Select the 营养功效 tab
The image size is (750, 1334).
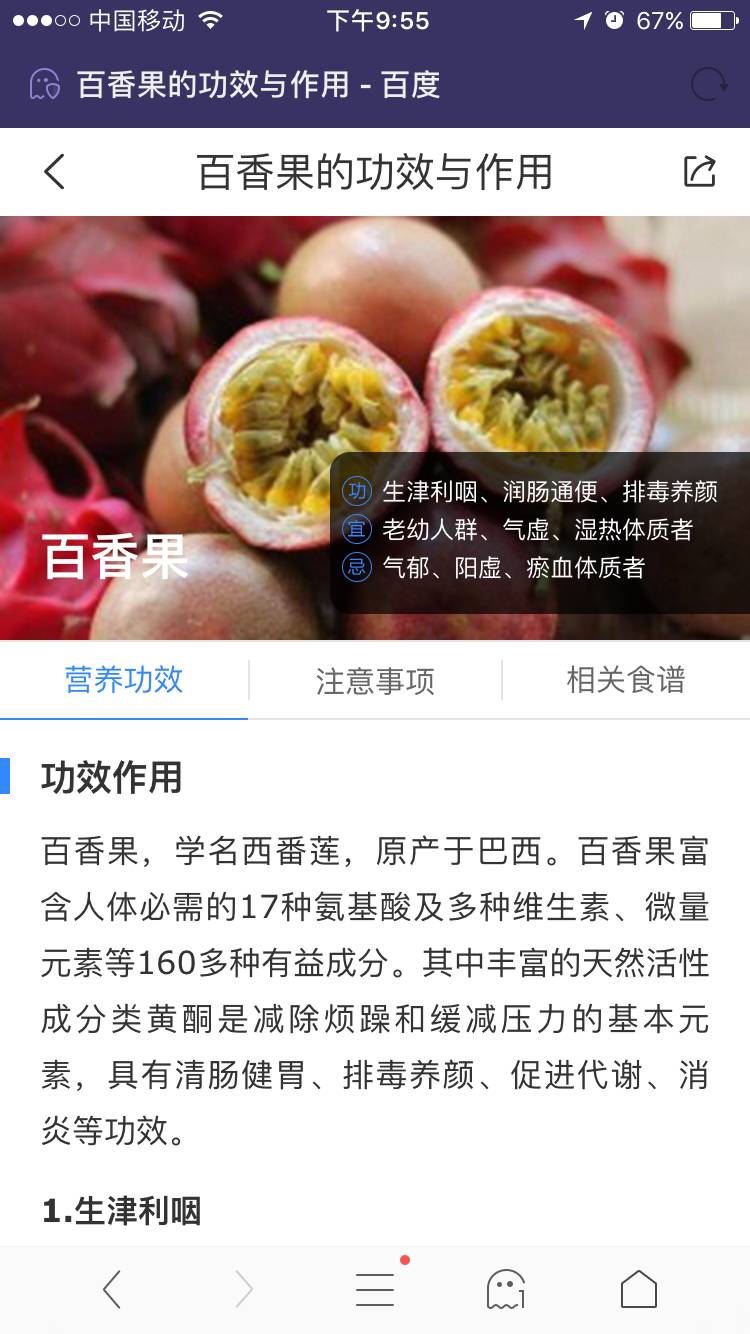(124, 680)
